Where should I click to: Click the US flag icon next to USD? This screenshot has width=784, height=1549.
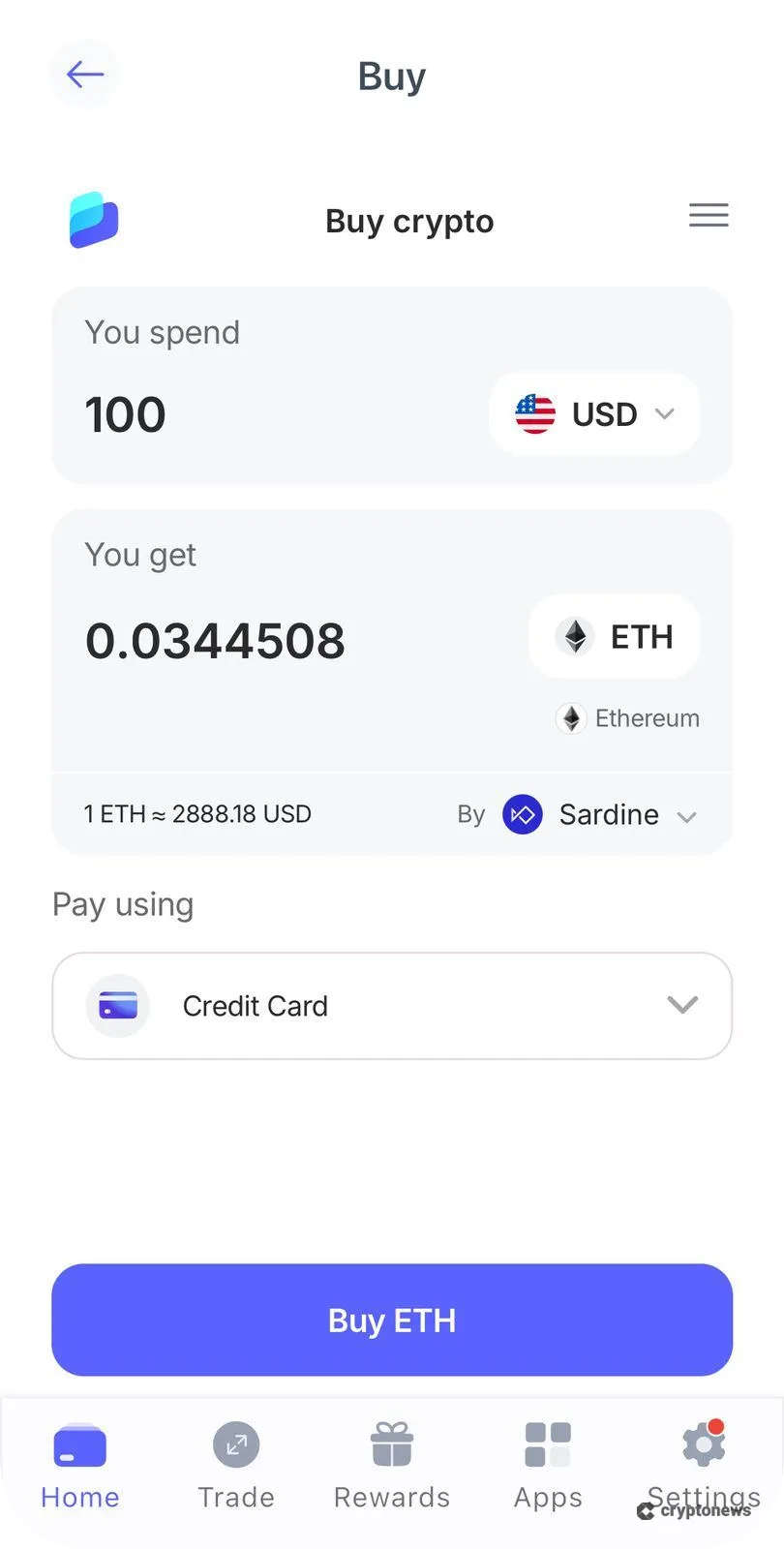click(535, 413)
